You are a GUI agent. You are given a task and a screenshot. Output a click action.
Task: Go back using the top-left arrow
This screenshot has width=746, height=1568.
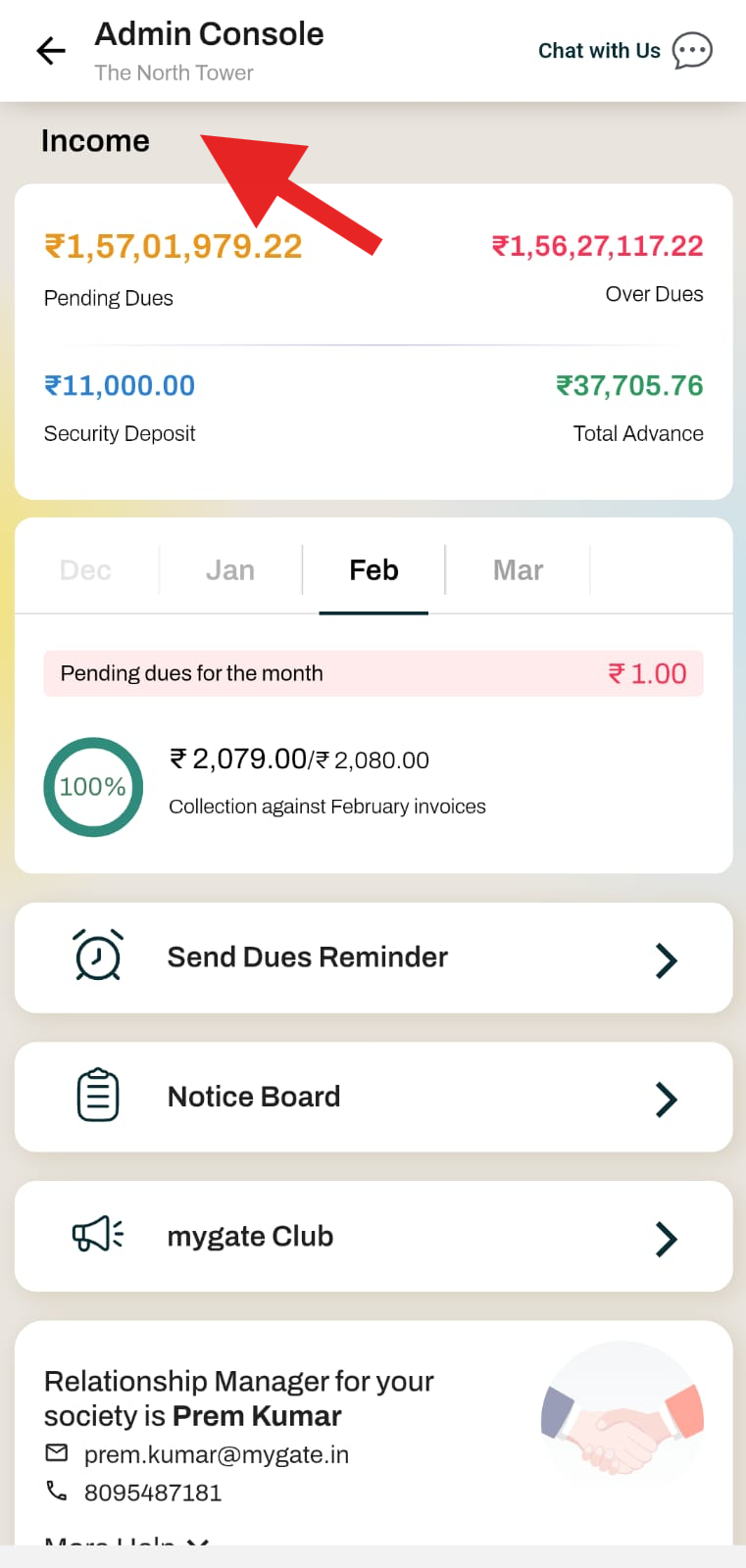coord(51,51)
